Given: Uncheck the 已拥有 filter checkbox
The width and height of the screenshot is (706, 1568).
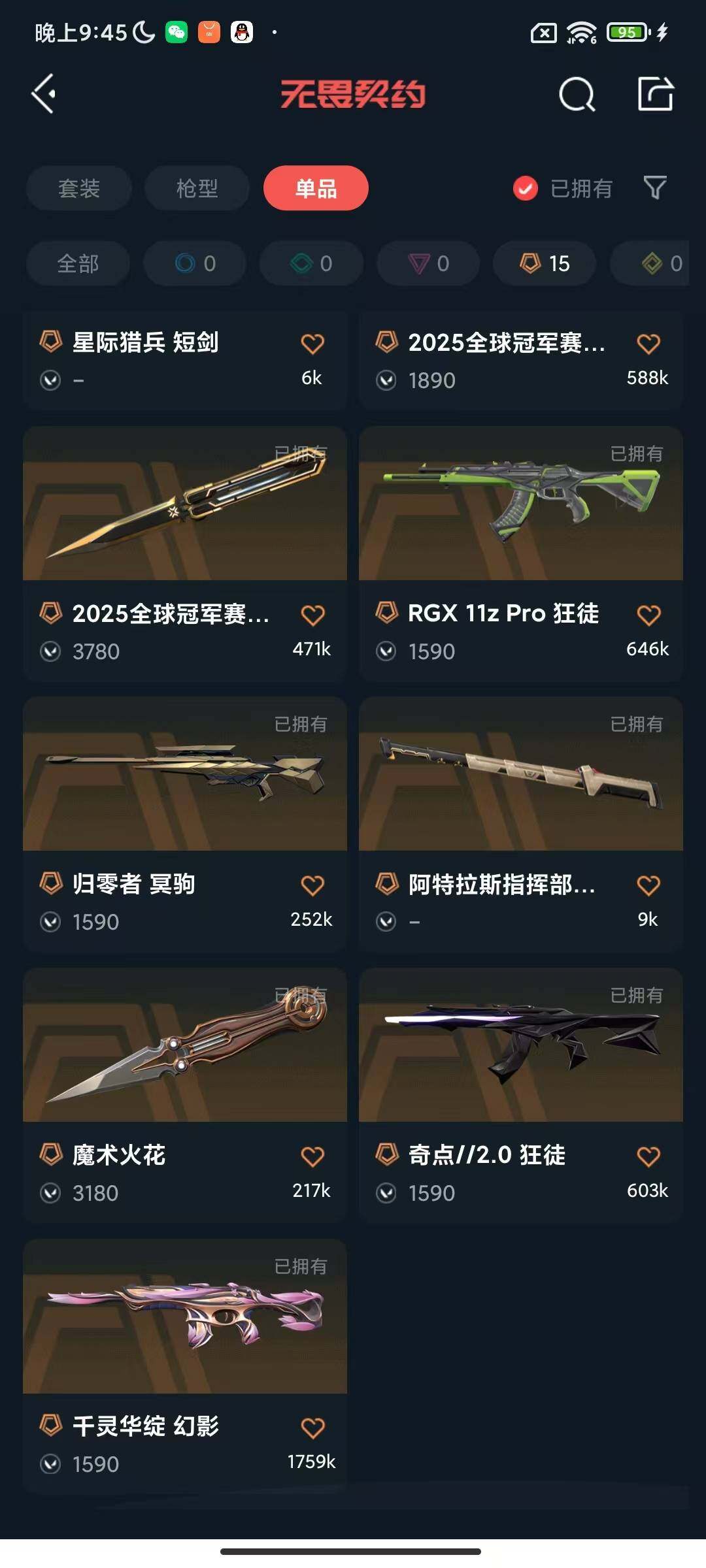Looking at the screenshot, I should [525, 188].
